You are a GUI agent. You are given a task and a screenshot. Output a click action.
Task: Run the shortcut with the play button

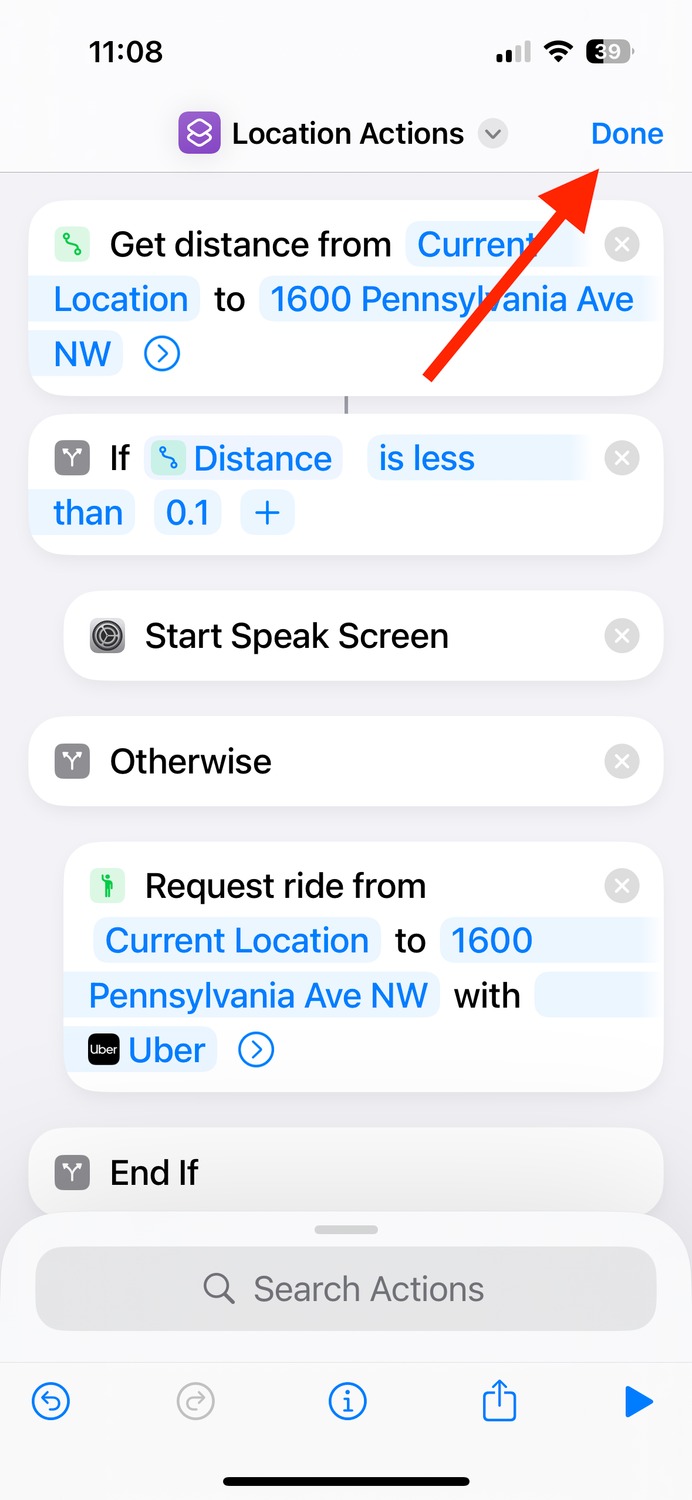pyautogui.click(x=638, y=1402)
